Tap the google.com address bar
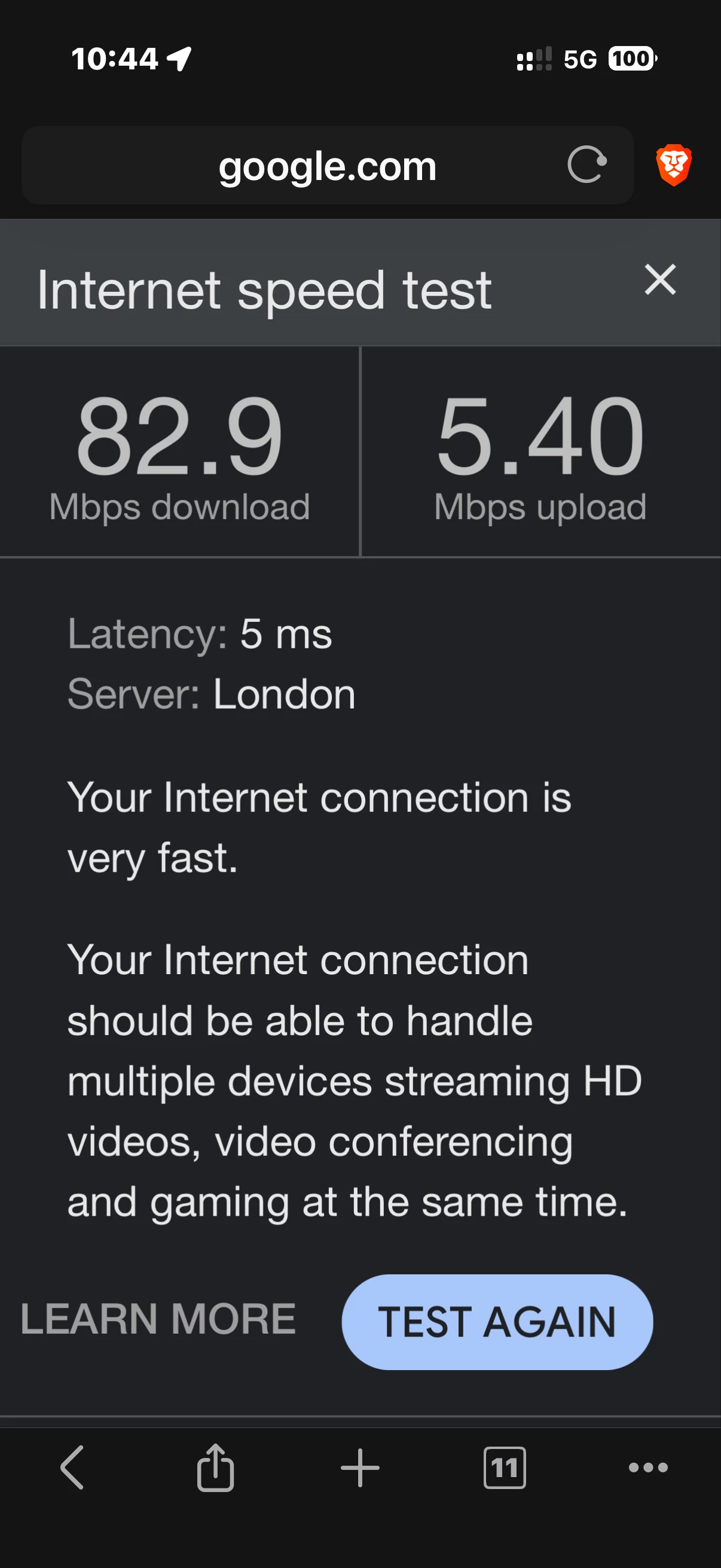Viewport: 721px width, 1568px height. (328, 166)
